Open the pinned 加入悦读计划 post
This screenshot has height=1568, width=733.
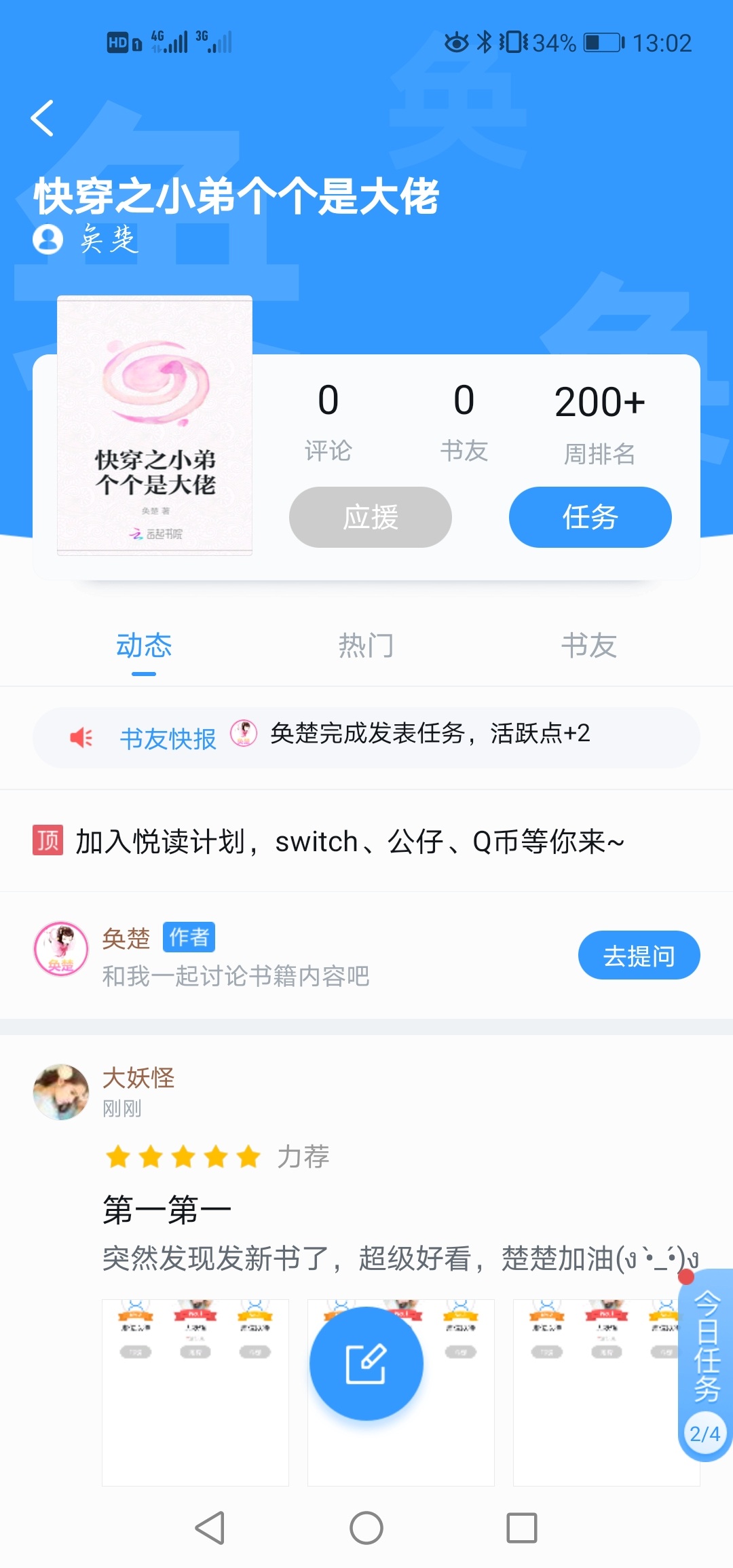[366, 842]
